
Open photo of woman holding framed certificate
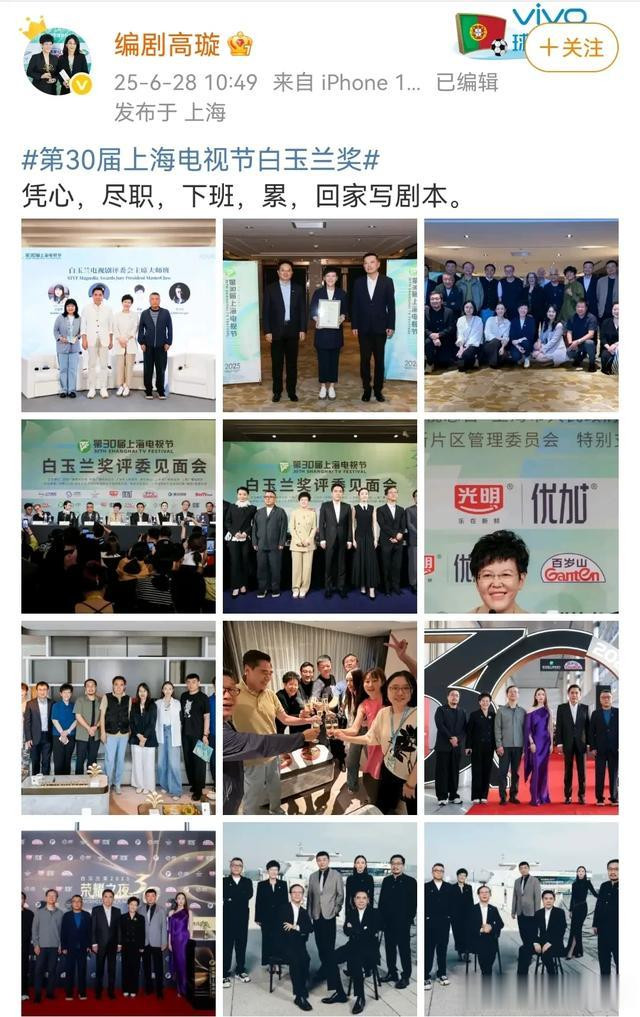click(x=320, y=315)
